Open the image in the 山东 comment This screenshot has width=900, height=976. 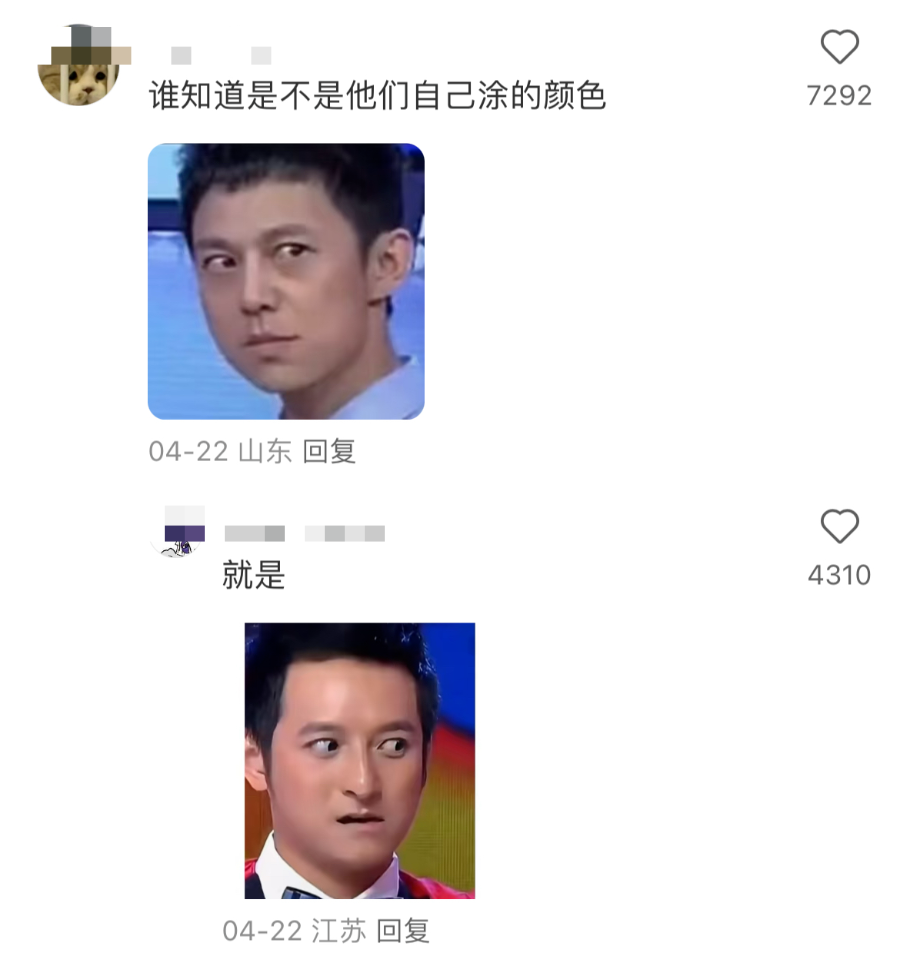[x=286, y=281]
